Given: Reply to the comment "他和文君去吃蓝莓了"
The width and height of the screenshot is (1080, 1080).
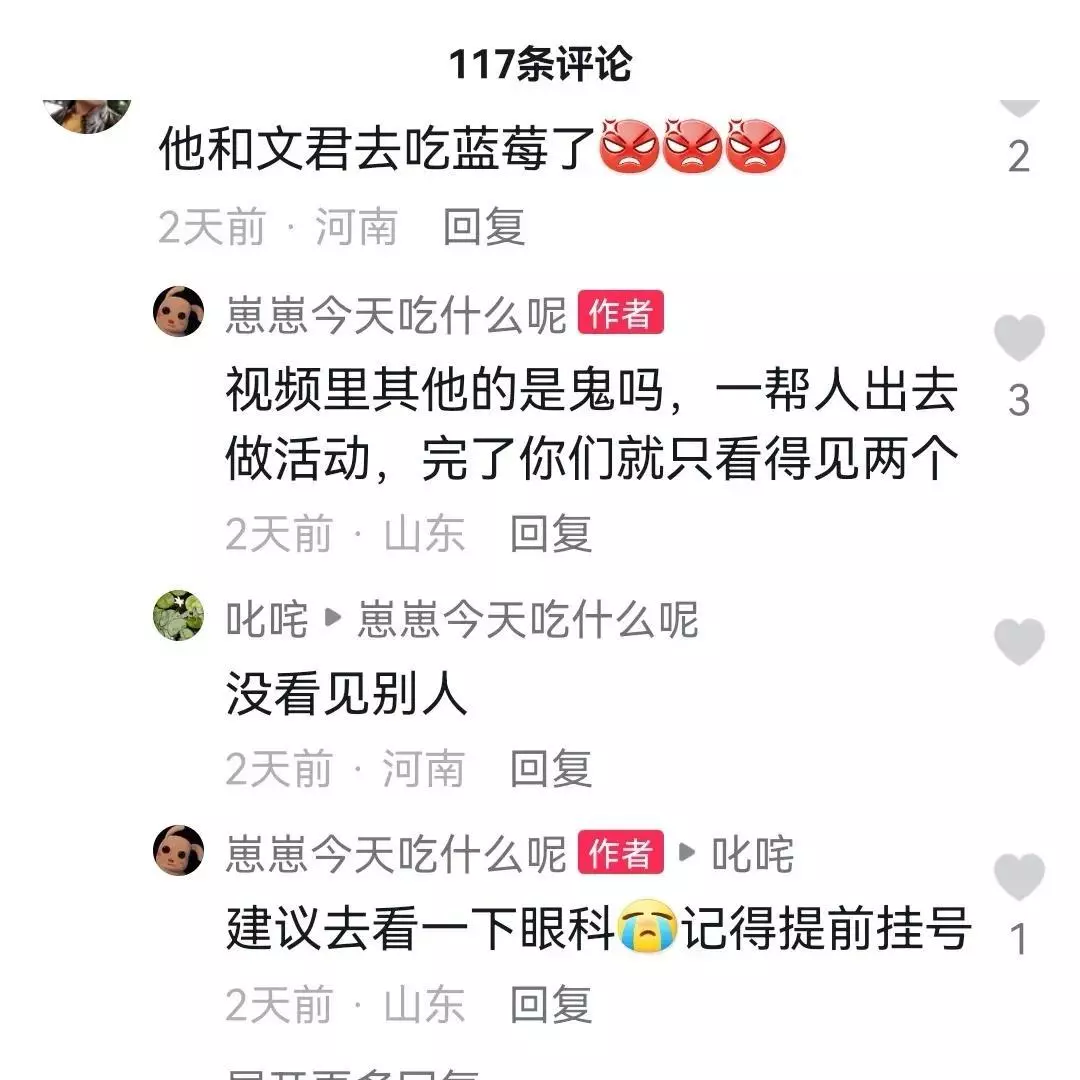Looking at the screenshot, I should (x=484, y=228).
